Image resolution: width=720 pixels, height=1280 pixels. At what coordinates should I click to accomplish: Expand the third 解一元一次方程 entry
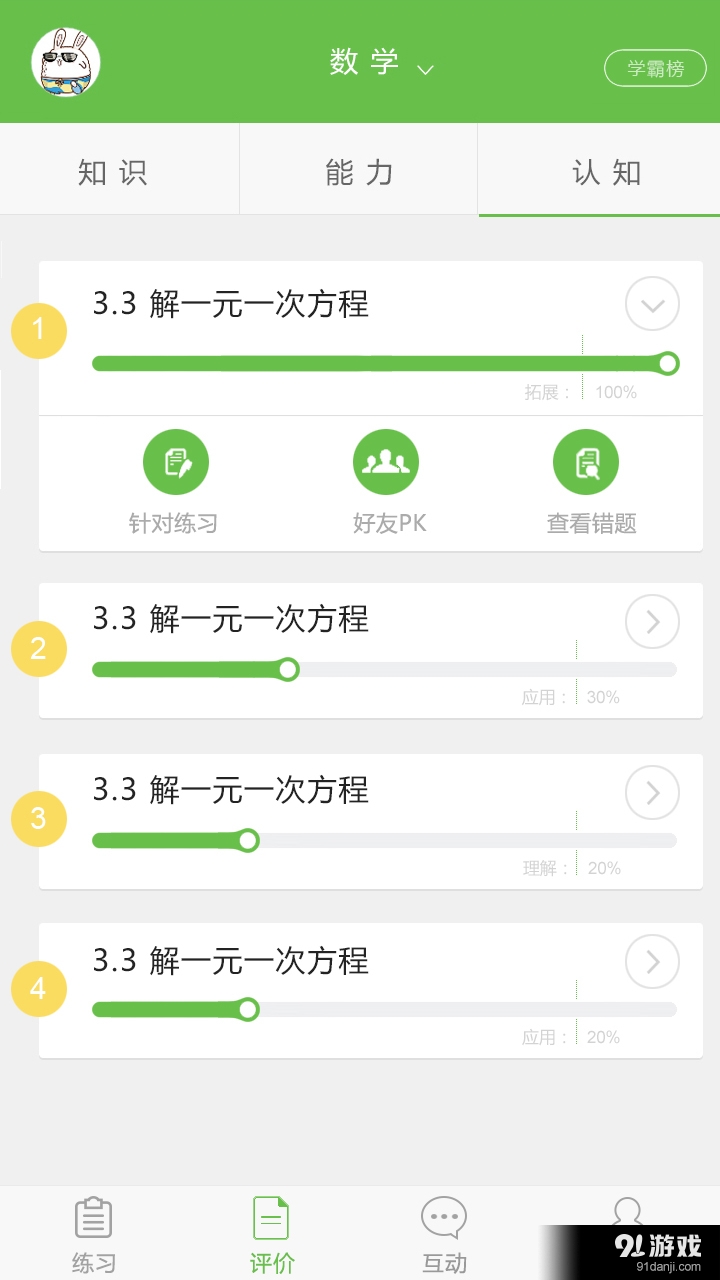[x=651, y=792]
